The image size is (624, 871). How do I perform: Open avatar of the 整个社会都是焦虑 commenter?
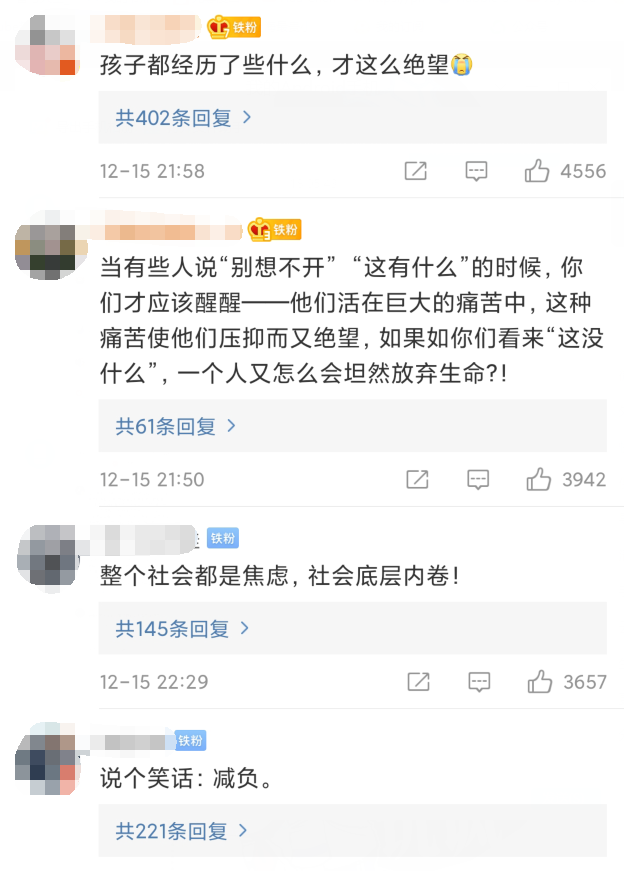(x=50, y=554)
